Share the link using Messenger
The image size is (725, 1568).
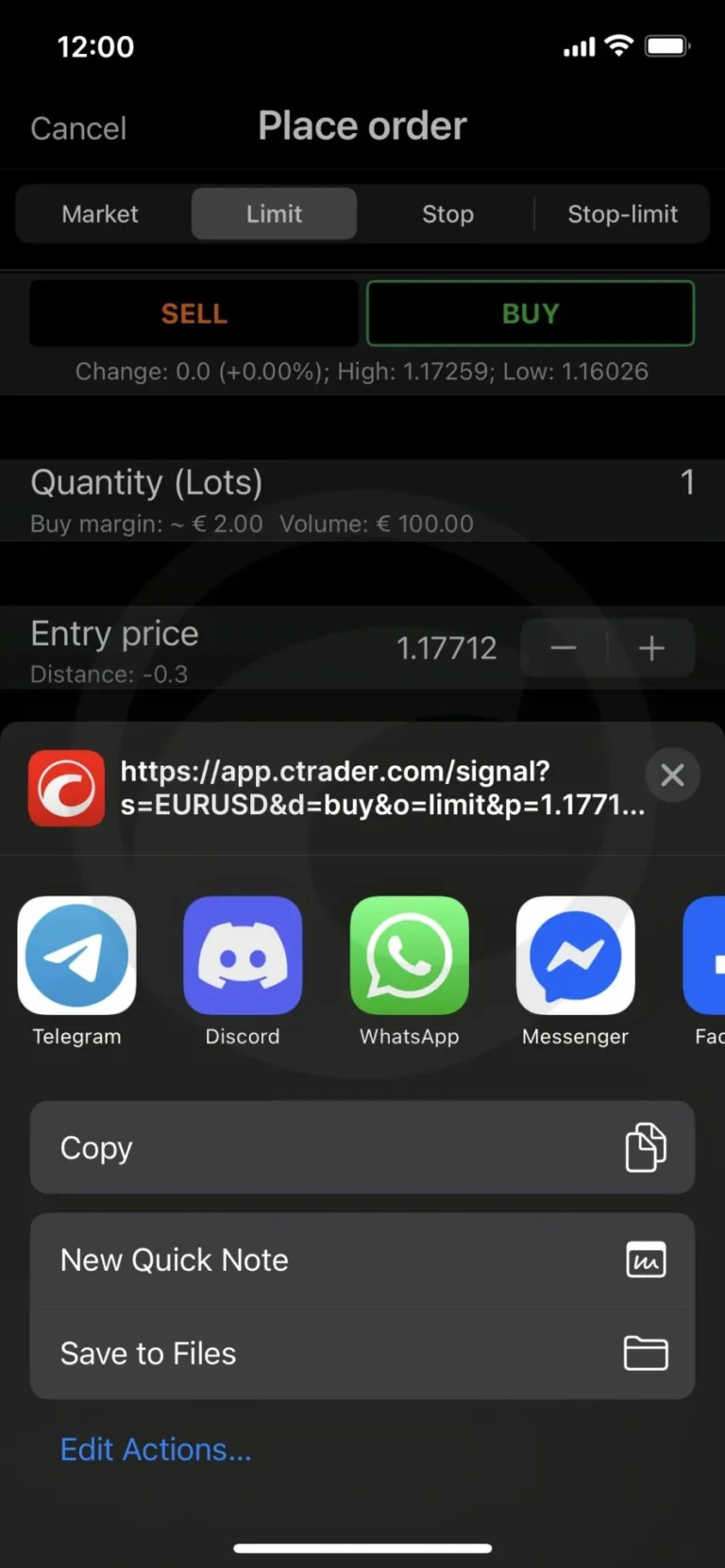pyautogui.click(x=575, y=955)
